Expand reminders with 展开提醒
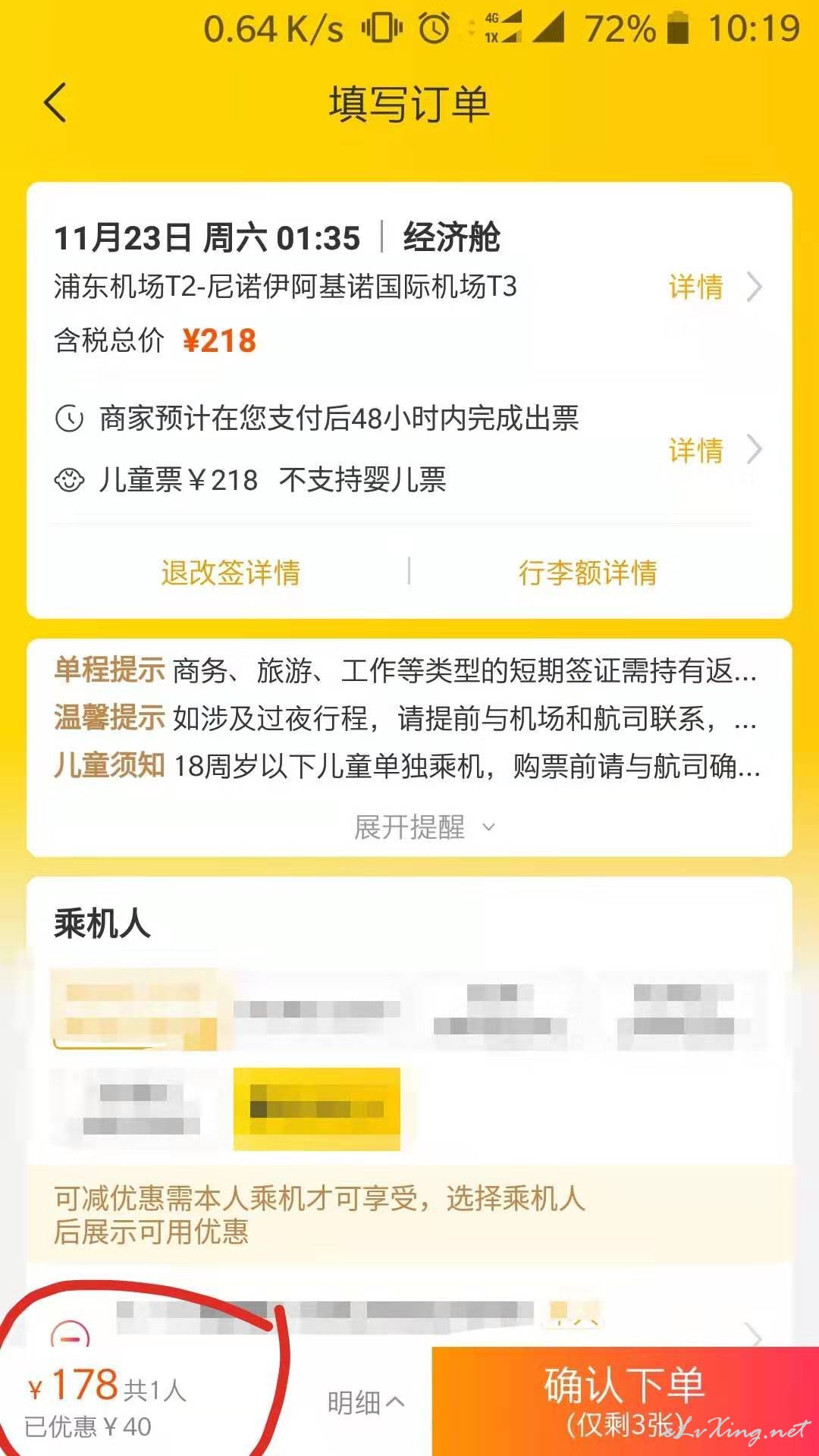 424,827
